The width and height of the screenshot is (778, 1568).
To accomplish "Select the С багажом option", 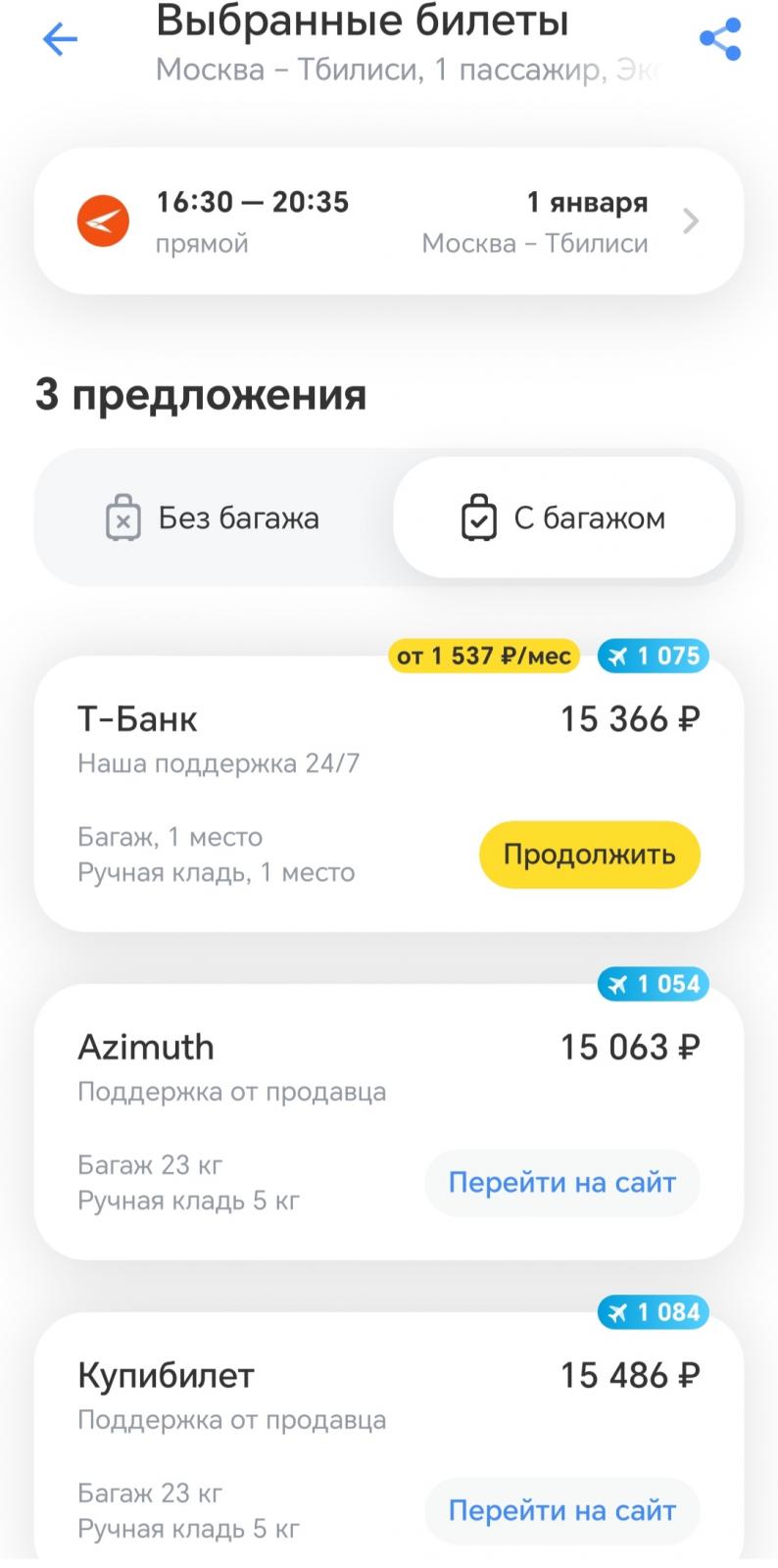I will click(563, 517).
